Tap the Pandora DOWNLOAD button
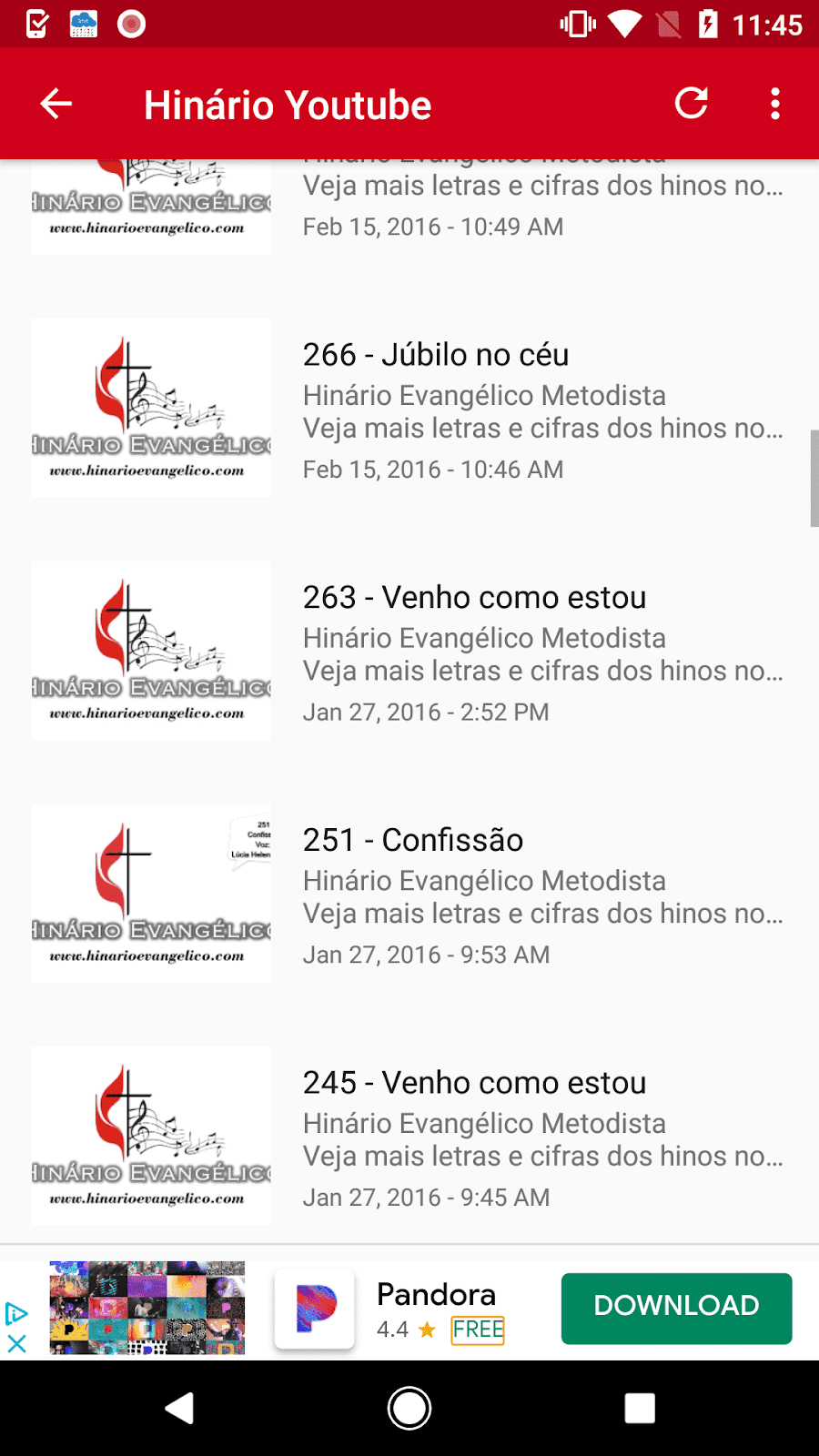Screen dimensions: 819x1456 point(676,1308)
